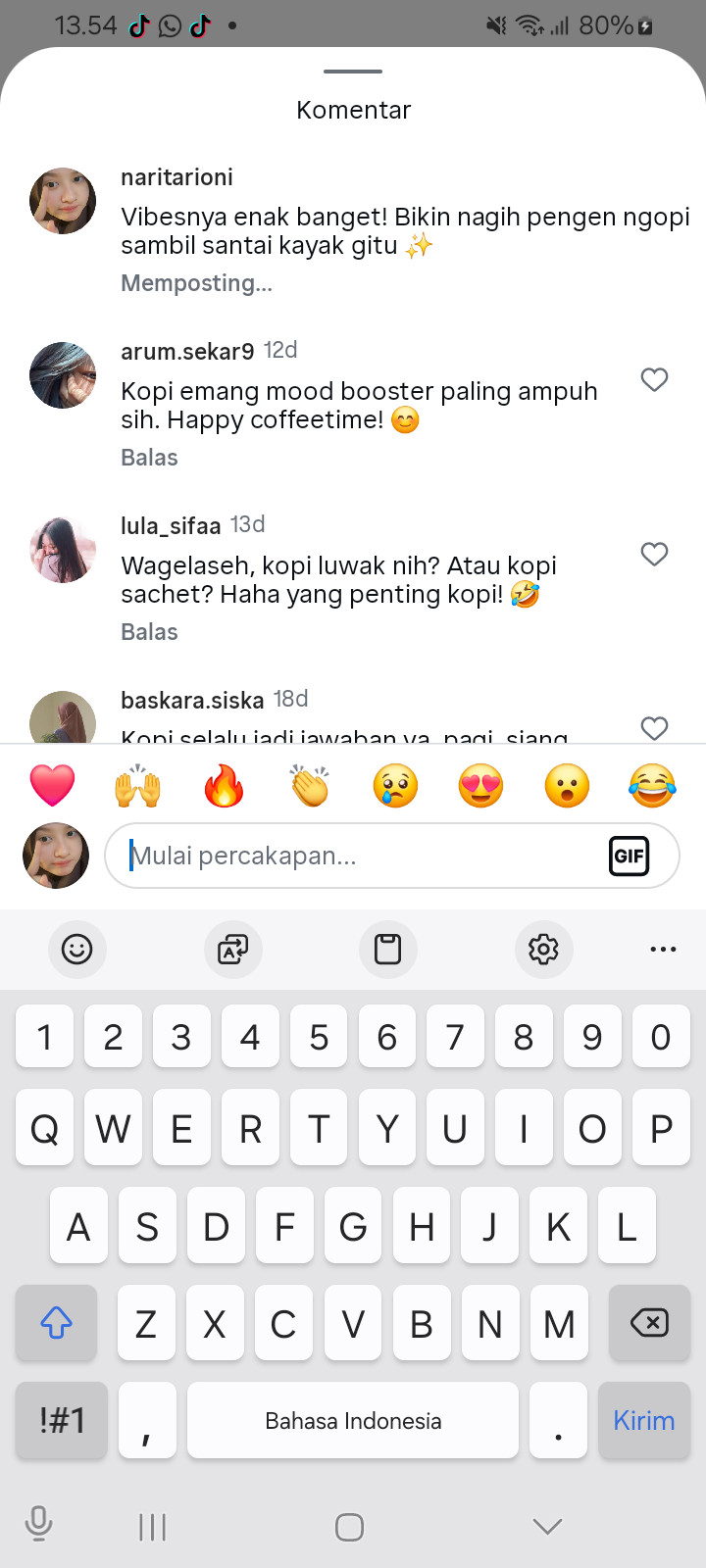Like lula_sifaa's comment

(x=654, y=554)
